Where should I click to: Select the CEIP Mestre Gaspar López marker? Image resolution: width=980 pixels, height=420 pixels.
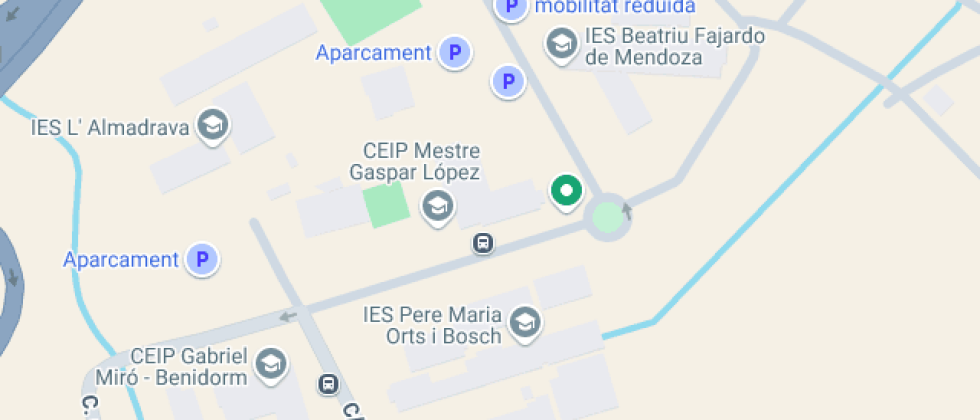click(x=437, y=207)
